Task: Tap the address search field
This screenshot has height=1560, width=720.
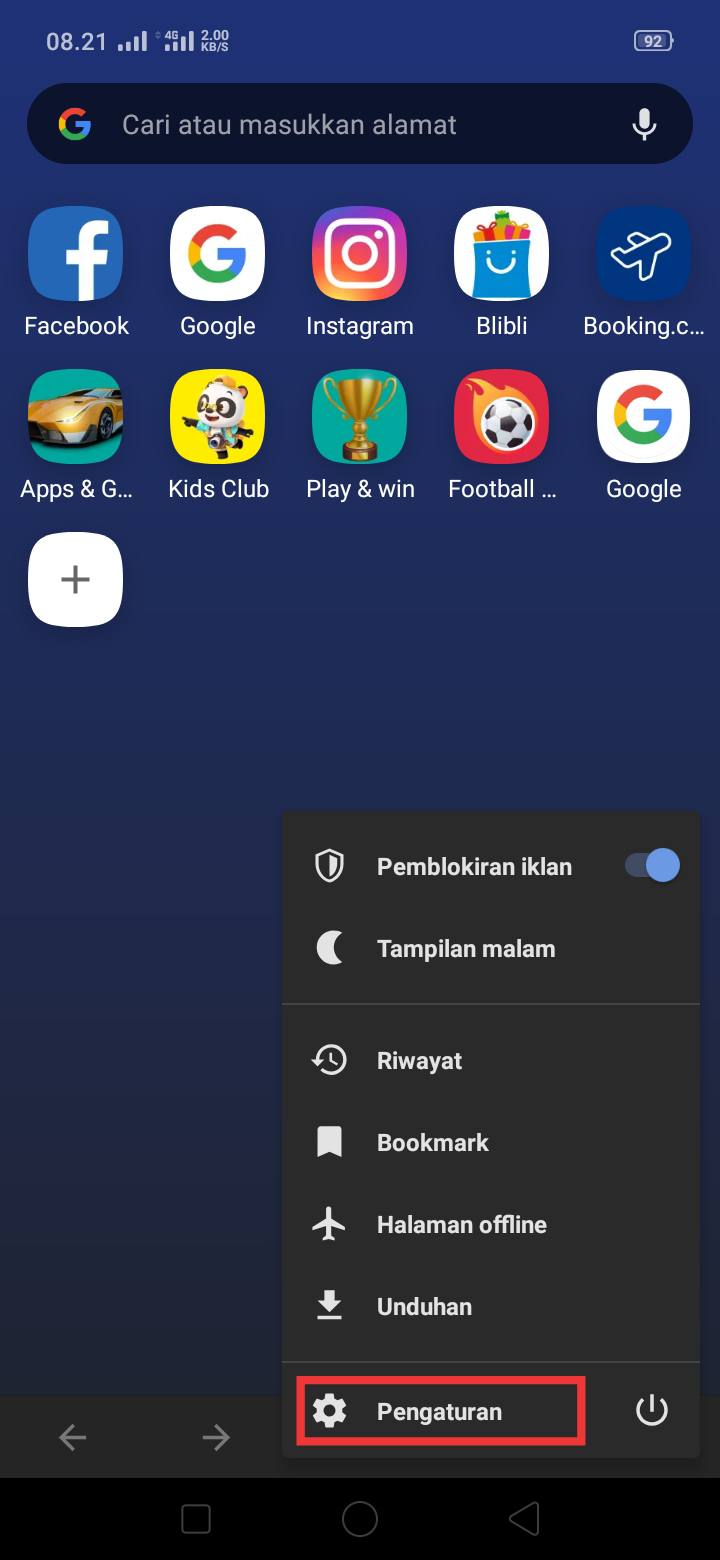Action: pos(360,124)
